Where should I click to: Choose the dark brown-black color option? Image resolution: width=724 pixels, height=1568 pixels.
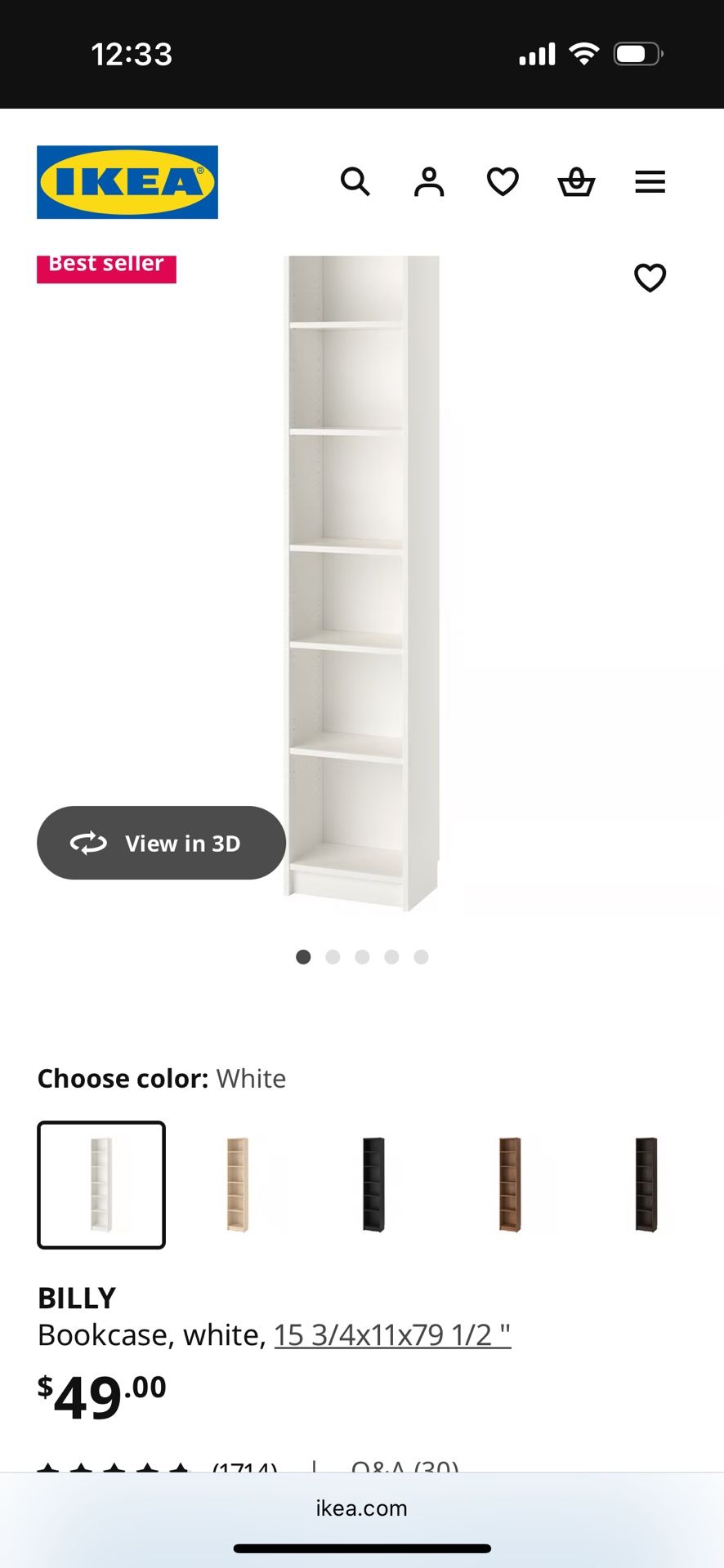(x=646, y=1184)
